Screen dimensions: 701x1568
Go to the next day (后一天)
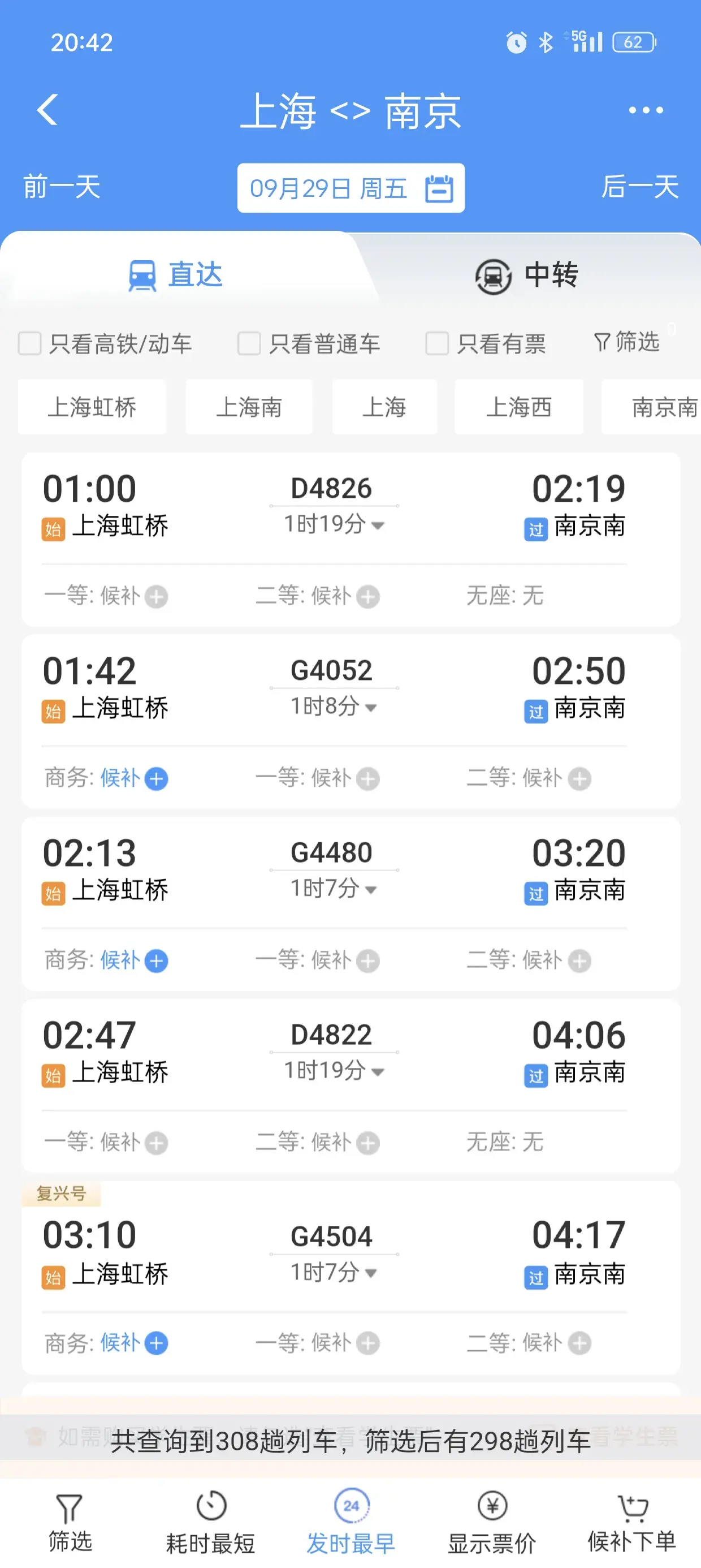tap(639, 187)
